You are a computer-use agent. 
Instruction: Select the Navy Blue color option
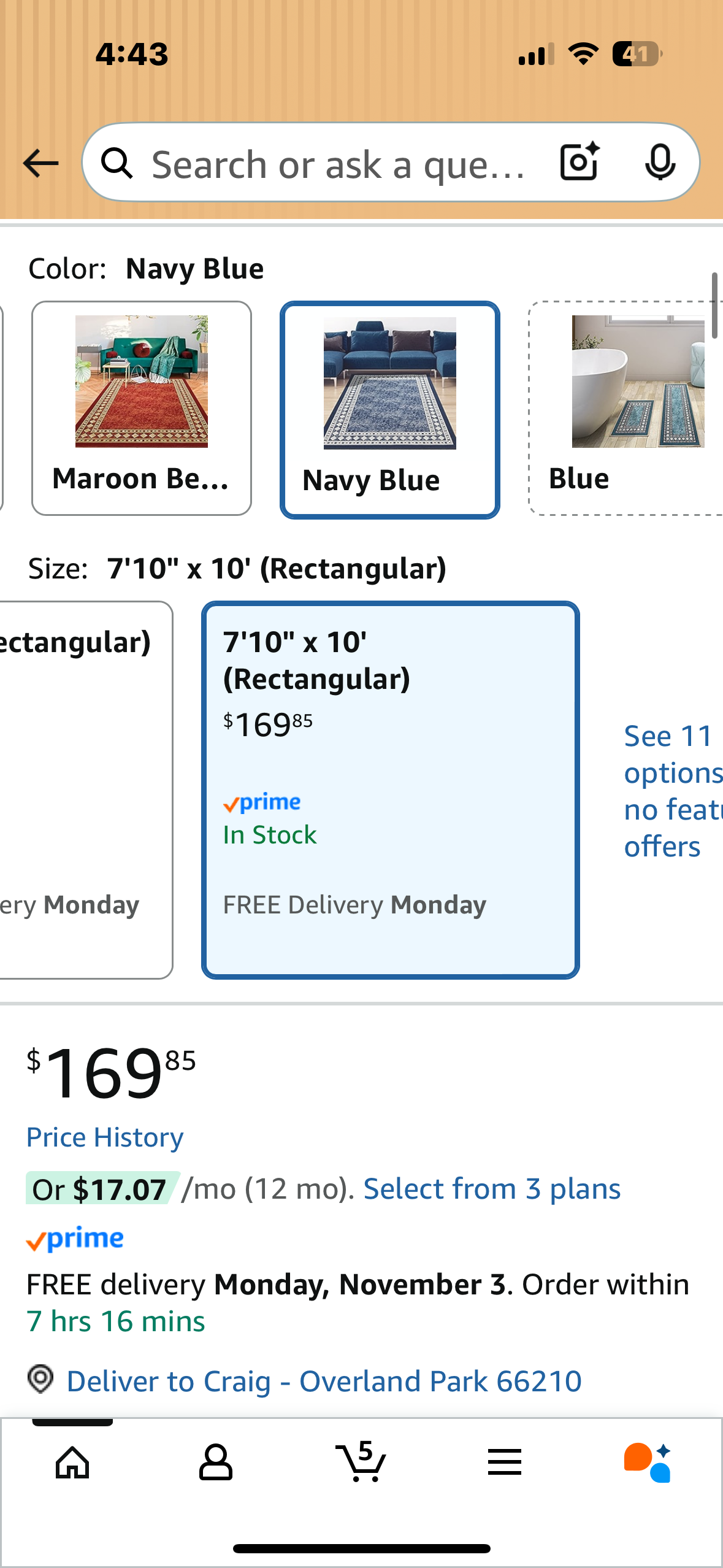tap(389, 409)
